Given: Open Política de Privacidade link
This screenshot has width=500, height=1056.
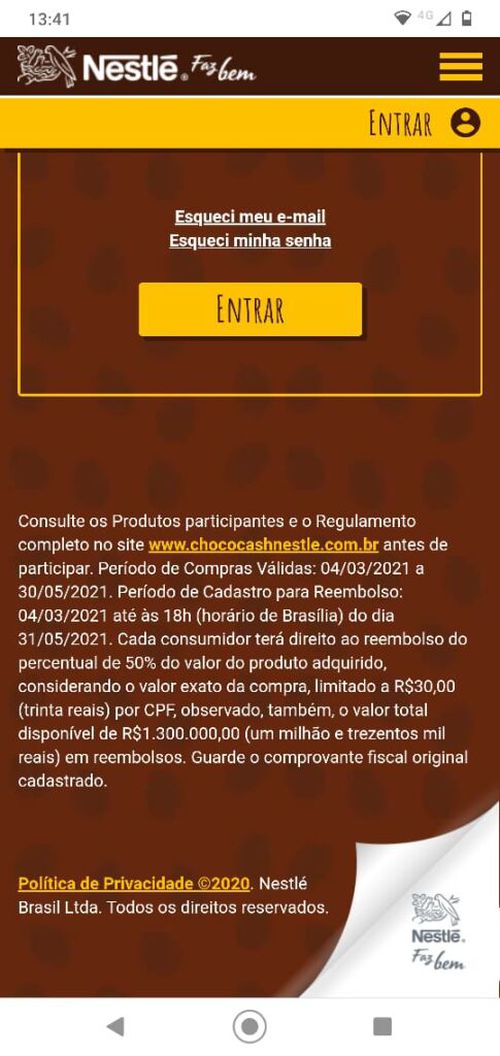Looking at the screenshot, I should (x=134, y=883).
